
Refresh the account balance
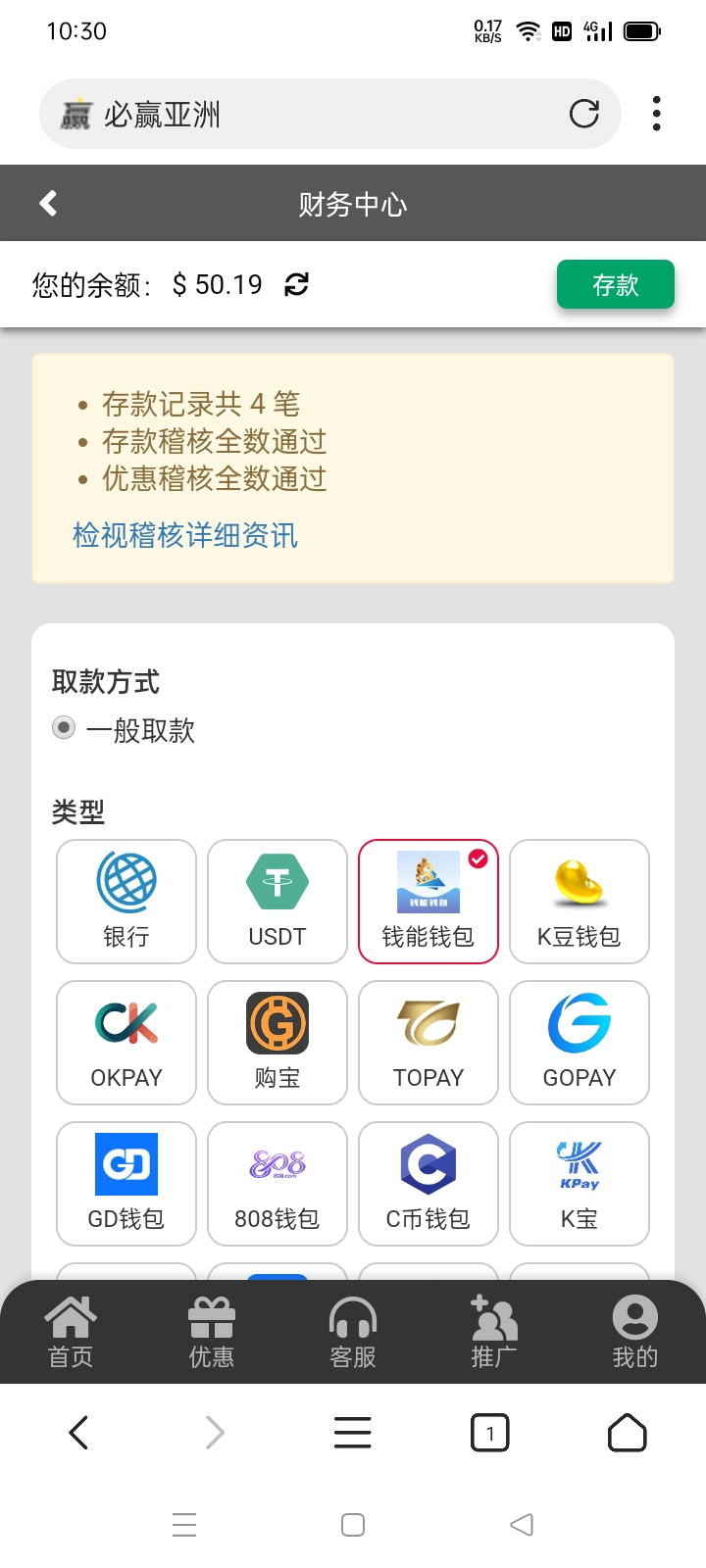click(x=296, y=284)
